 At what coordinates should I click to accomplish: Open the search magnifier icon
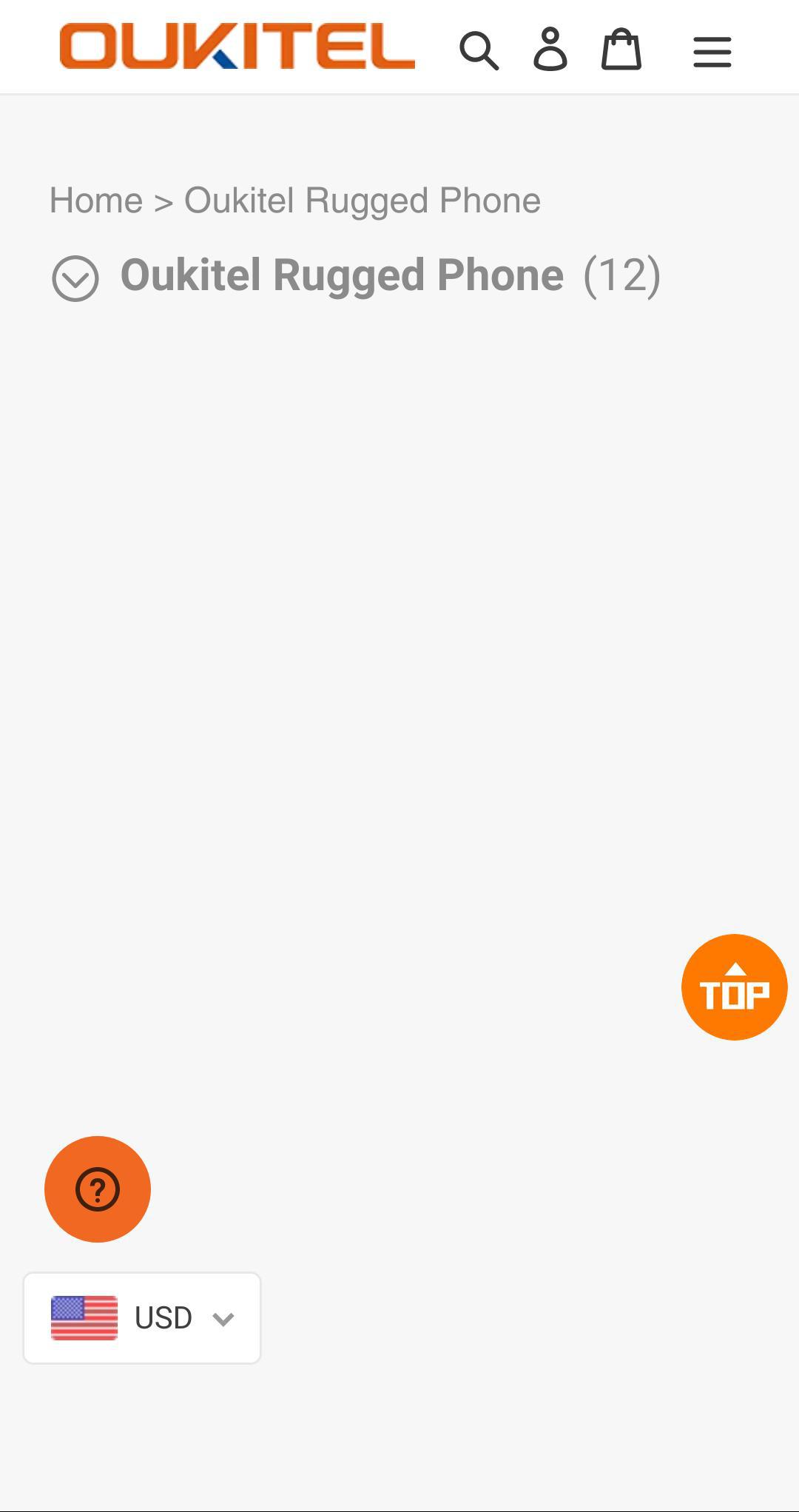click(479, 50)
